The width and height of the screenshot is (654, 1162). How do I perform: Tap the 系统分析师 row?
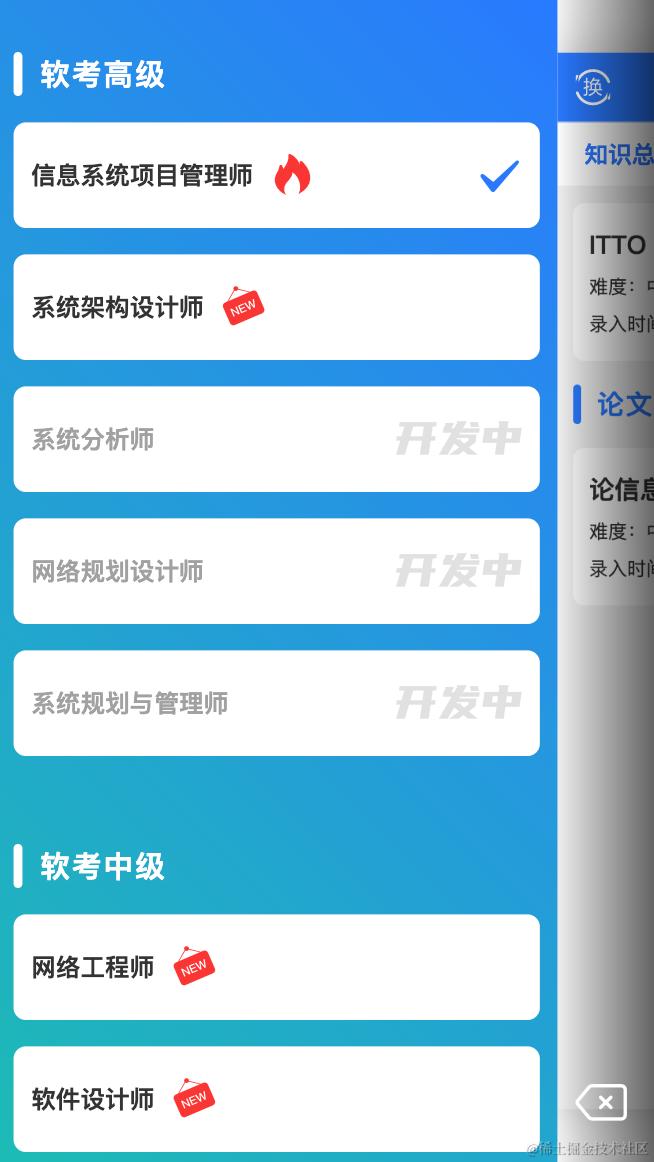point(276,439)
